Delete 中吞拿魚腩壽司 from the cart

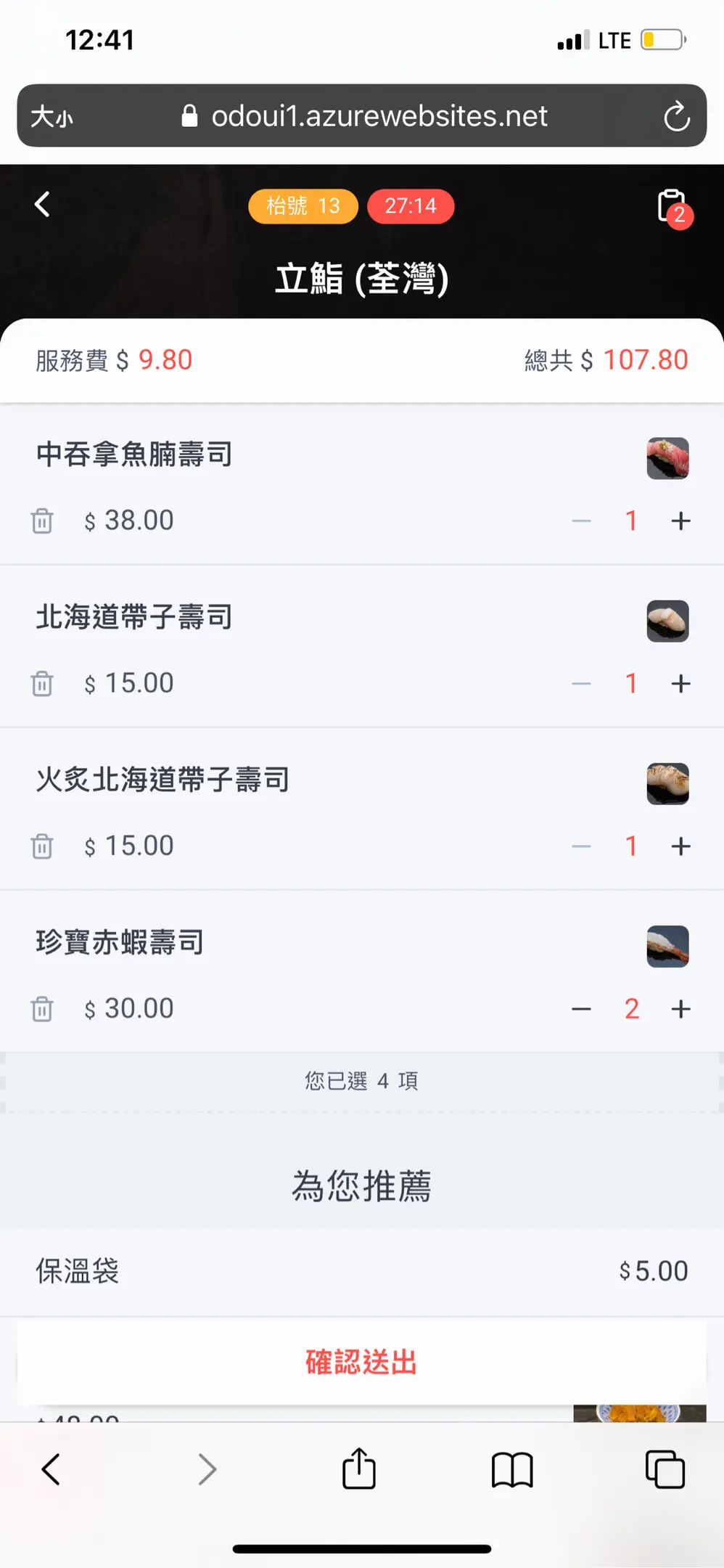pos(42,520)
